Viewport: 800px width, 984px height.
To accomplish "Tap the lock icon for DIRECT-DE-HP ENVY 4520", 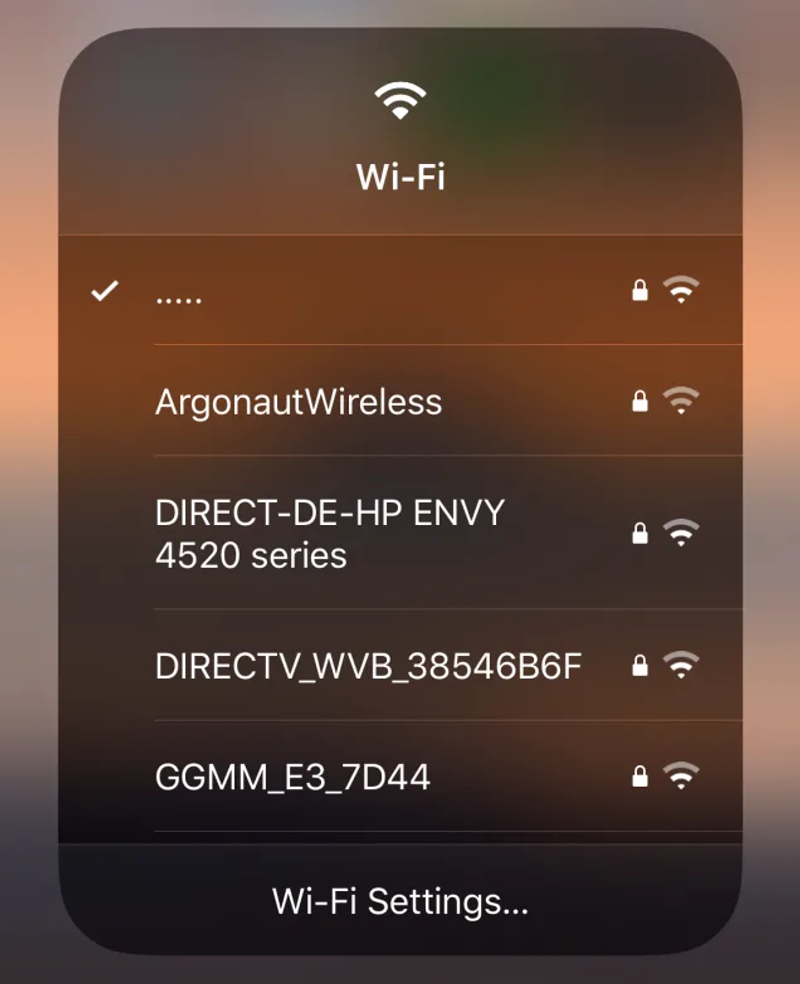I will (x=637, y=533).
